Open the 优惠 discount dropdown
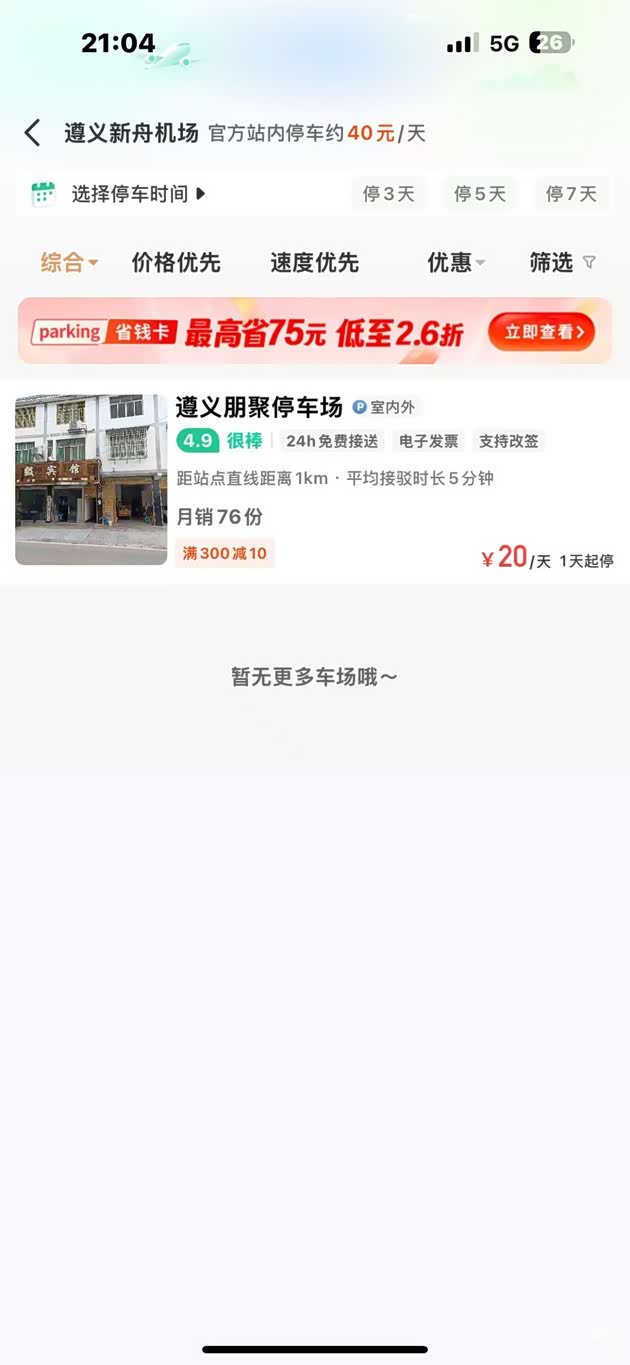Image resolution: width=630 pixels, height=1365 pixels. click(x=455, y=263)
